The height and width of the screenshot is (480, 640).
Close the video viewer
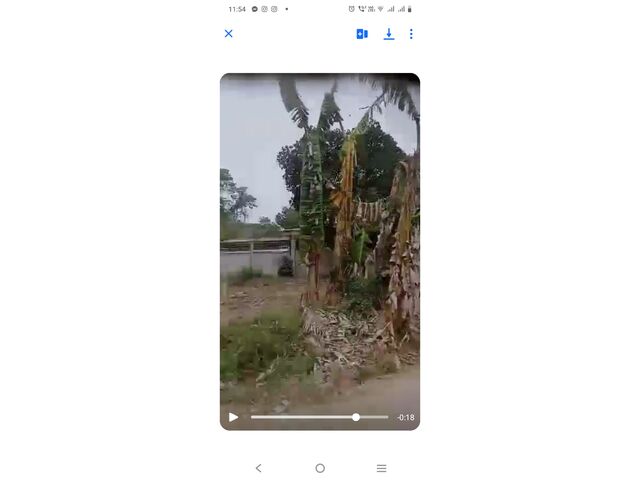pos(228,34)
